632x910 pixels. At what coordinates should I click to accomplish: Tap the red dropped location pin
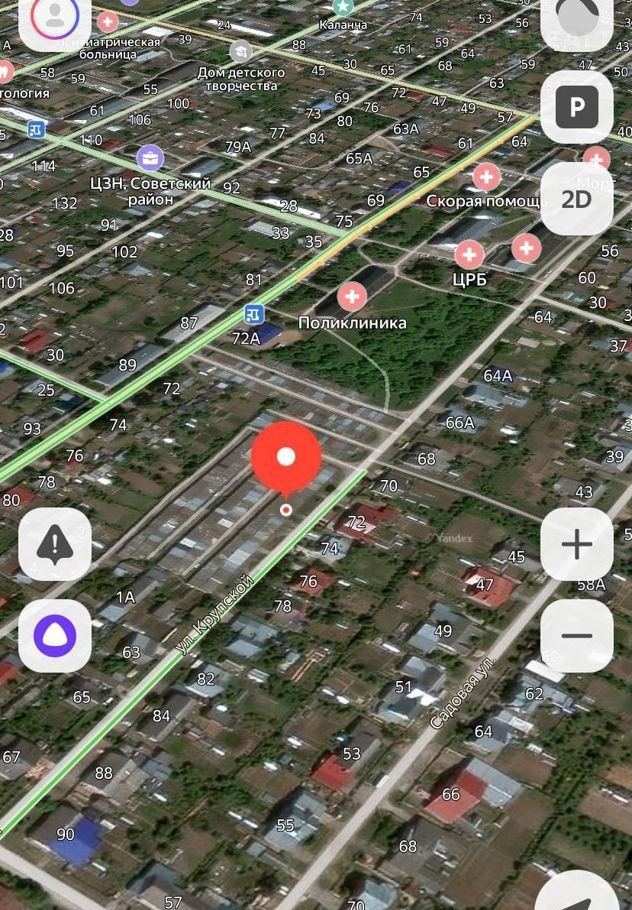pos(286,459)
